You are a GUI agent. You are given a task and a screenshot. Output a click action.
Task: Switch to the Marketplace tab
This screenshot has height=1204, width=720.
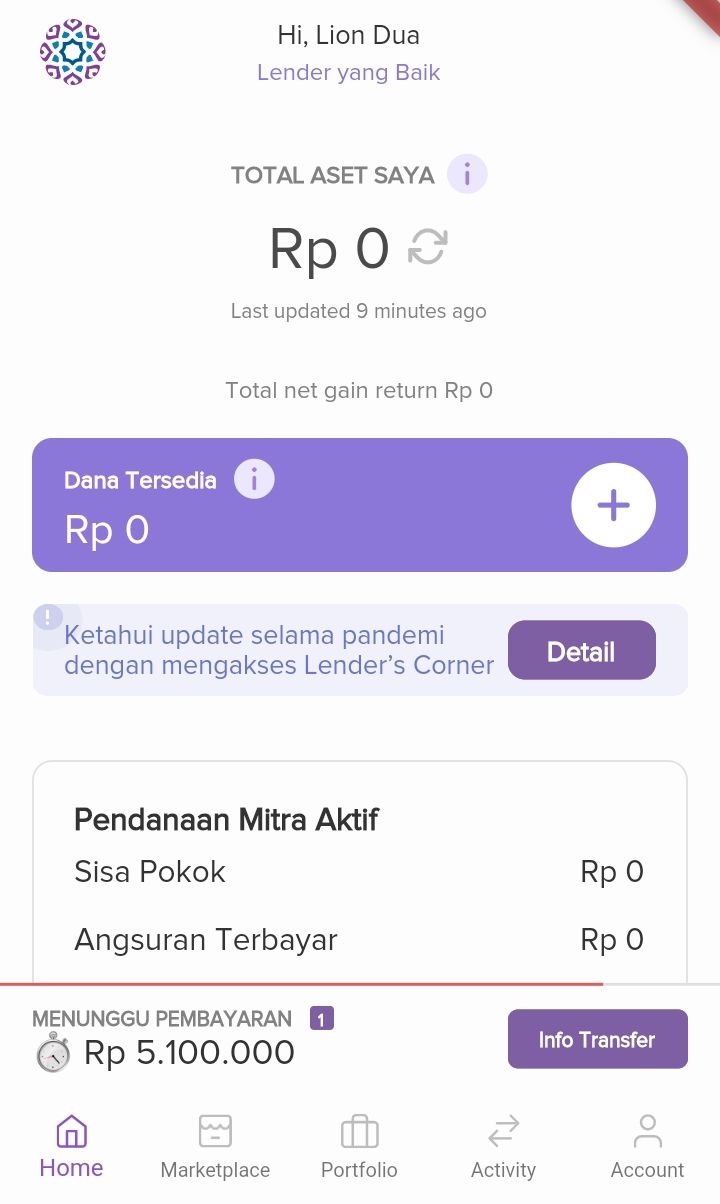(x=215, y=1148)
